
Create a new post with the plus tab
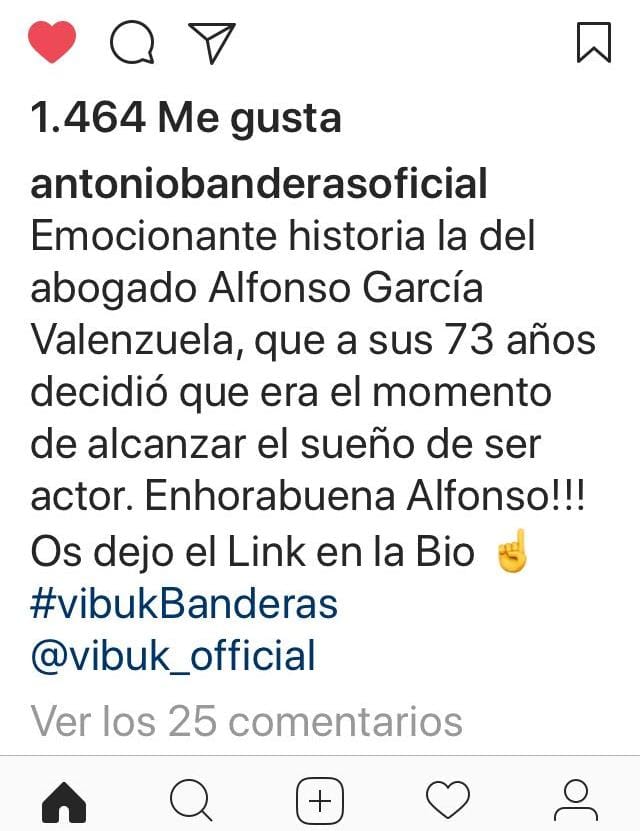pyautogui.click(x=320, y=801)
